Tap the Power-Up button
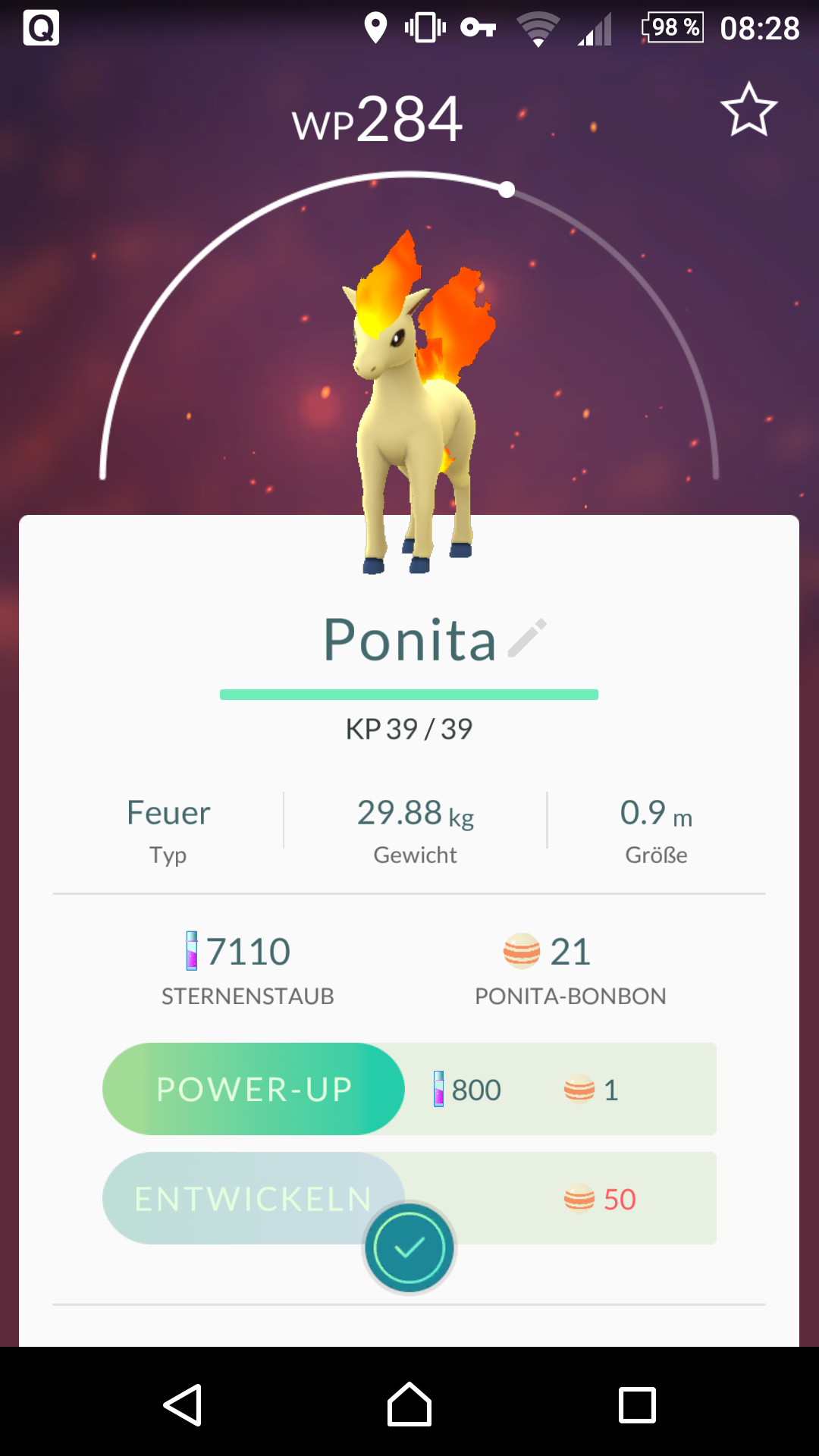819x1456 pixels. tap(253, 1089)
